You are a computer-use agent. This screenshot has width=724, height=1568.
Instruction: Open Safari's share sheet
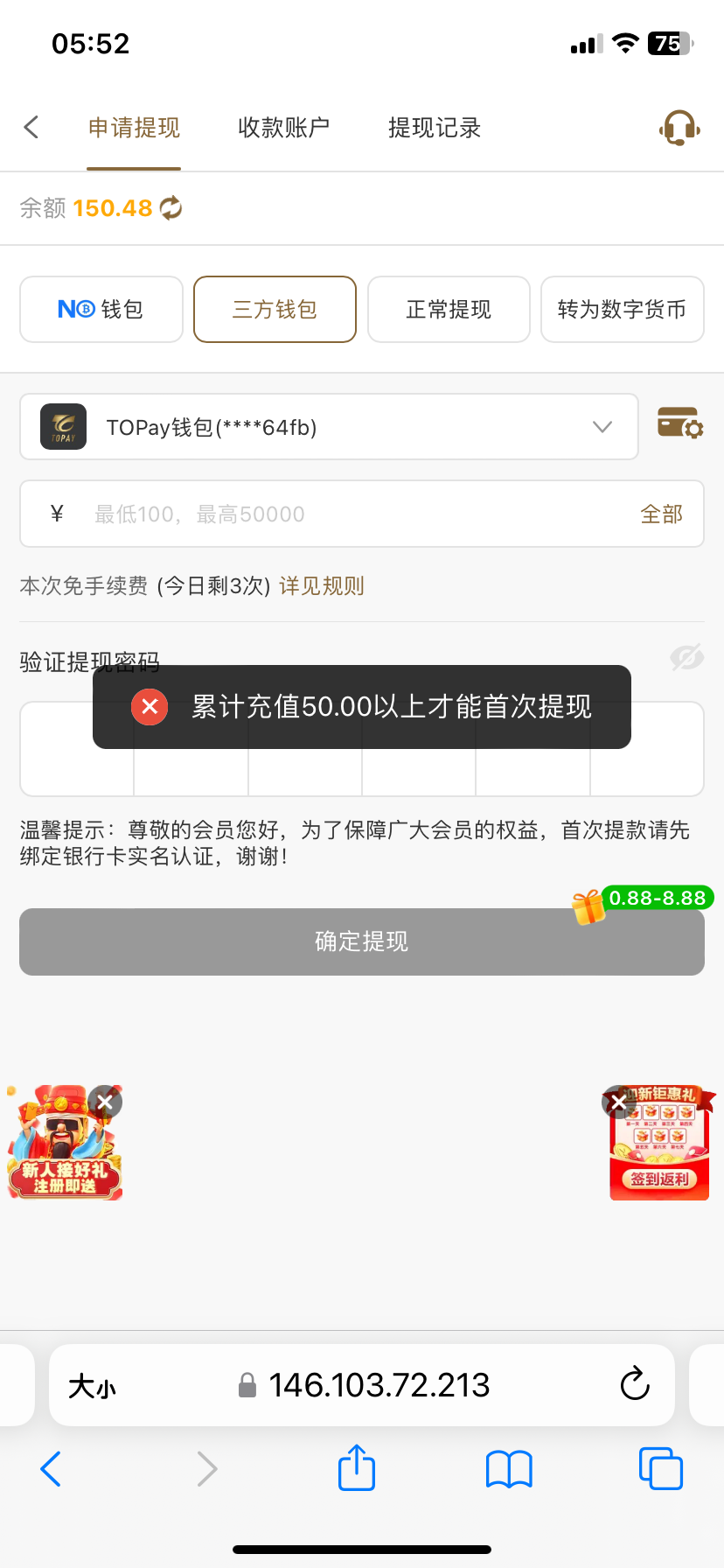(x=357, y=1468)
